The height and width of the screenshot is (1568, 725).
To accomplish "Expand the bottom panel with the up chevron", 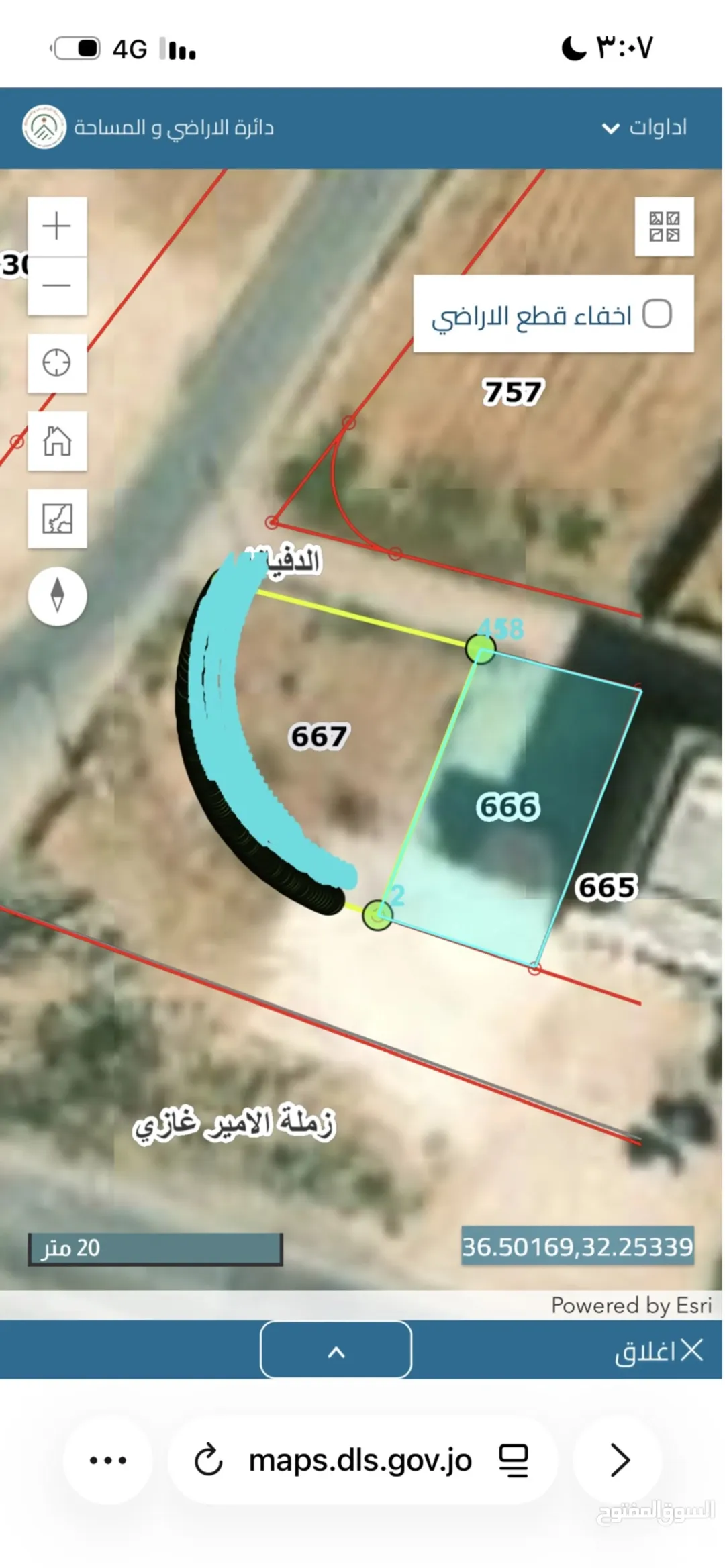I will tap(336, 1350).
